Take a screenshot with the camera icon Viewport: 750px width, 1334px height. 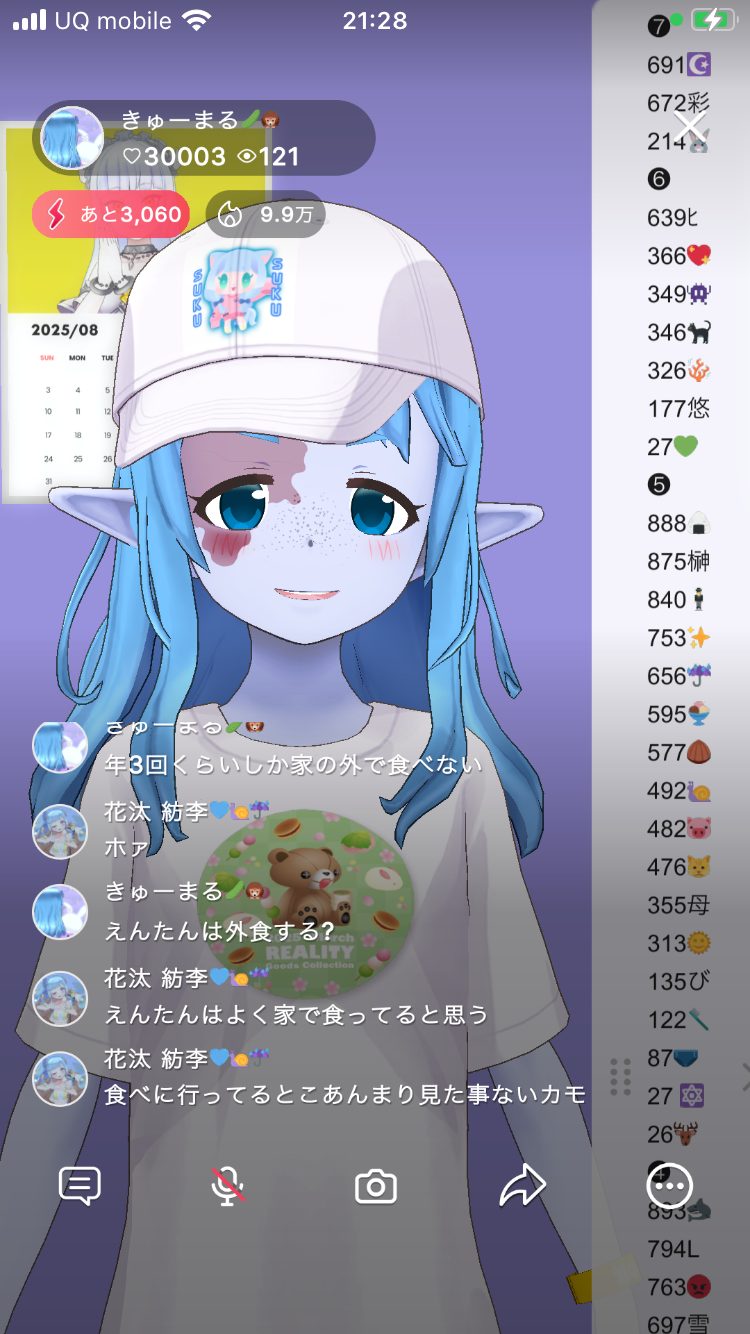point(376,1187)
